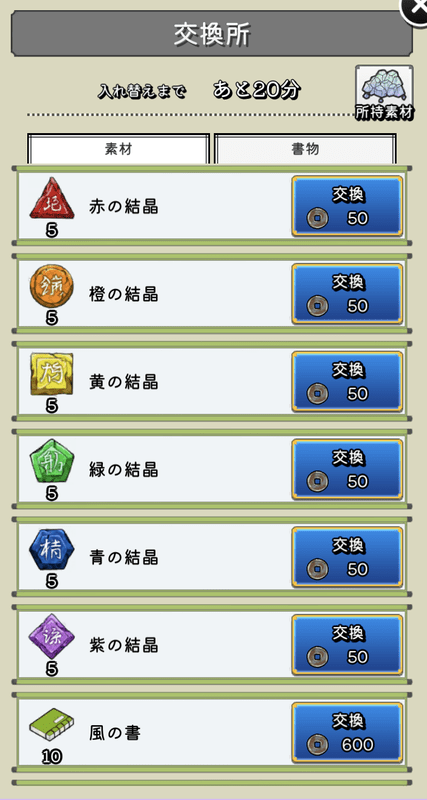427x800 pixels.
Task: Open 所持素材 inventory
Action: tap(384, 93)
